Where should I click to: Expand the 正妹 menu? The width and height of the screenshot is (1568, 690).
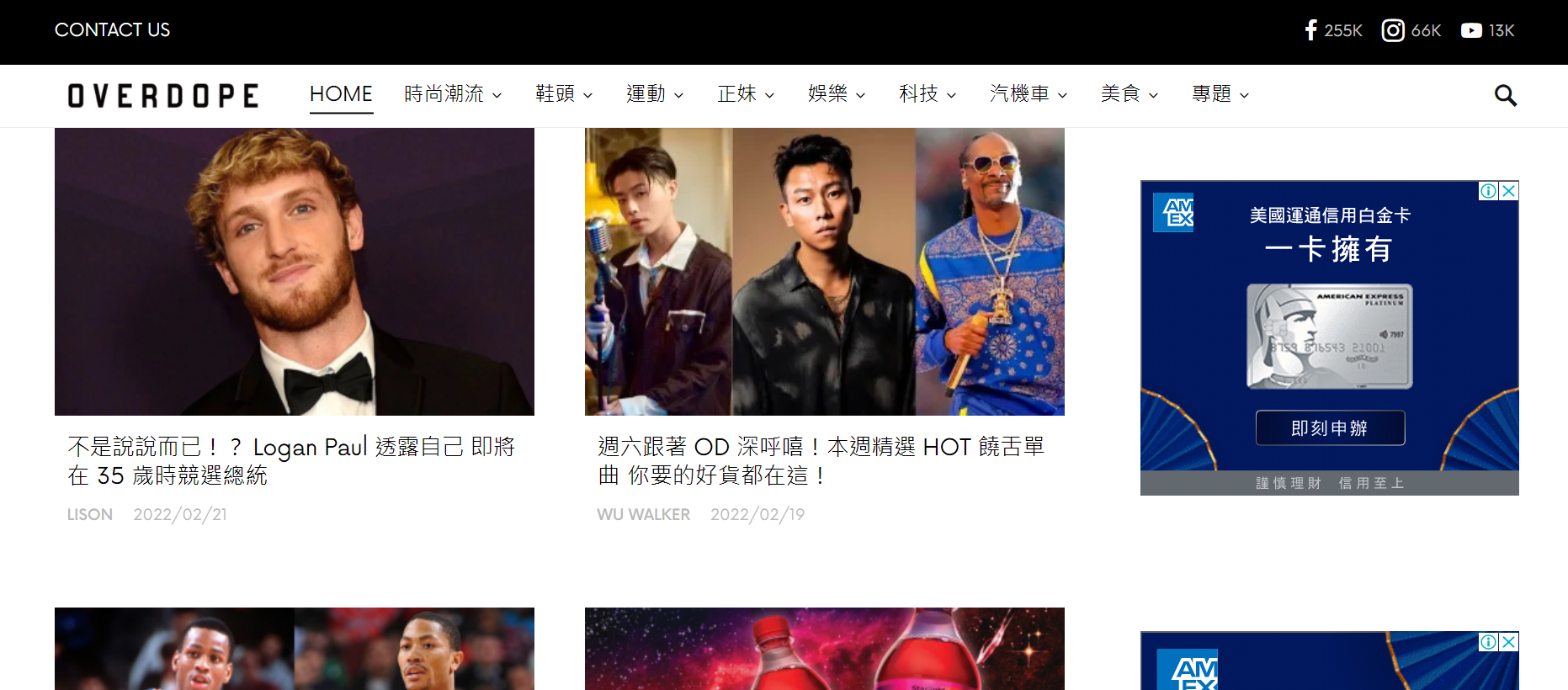tap(746, 94)
